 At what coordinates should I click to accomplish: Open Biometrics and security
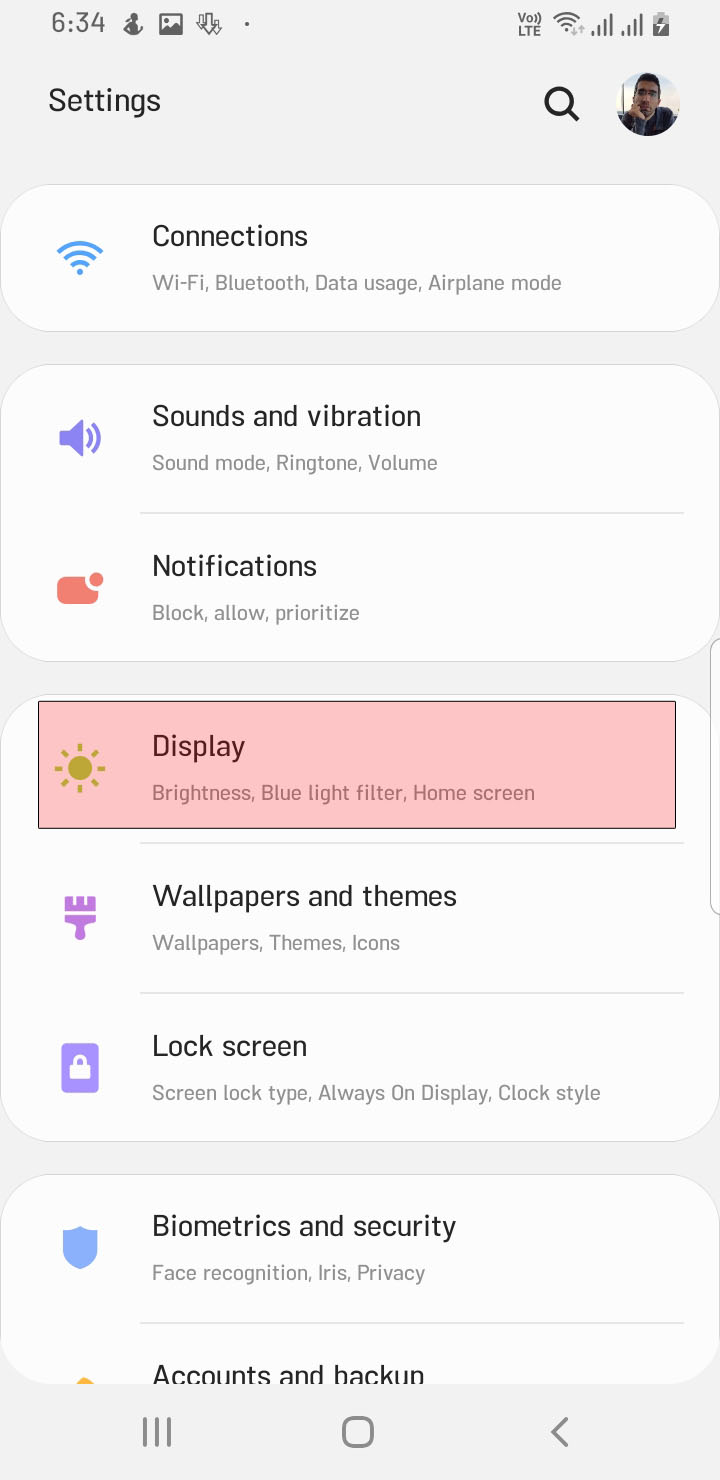click(x=360, y=1248)
